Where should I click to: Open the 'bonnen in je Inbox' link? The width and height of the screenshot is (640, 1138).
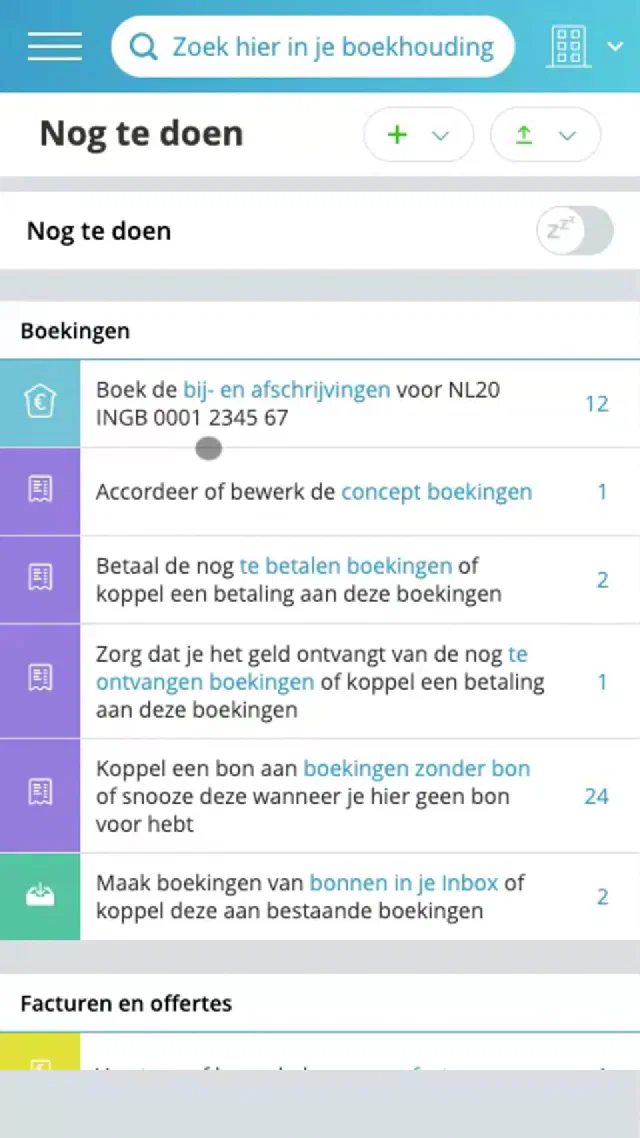(404, 883)
